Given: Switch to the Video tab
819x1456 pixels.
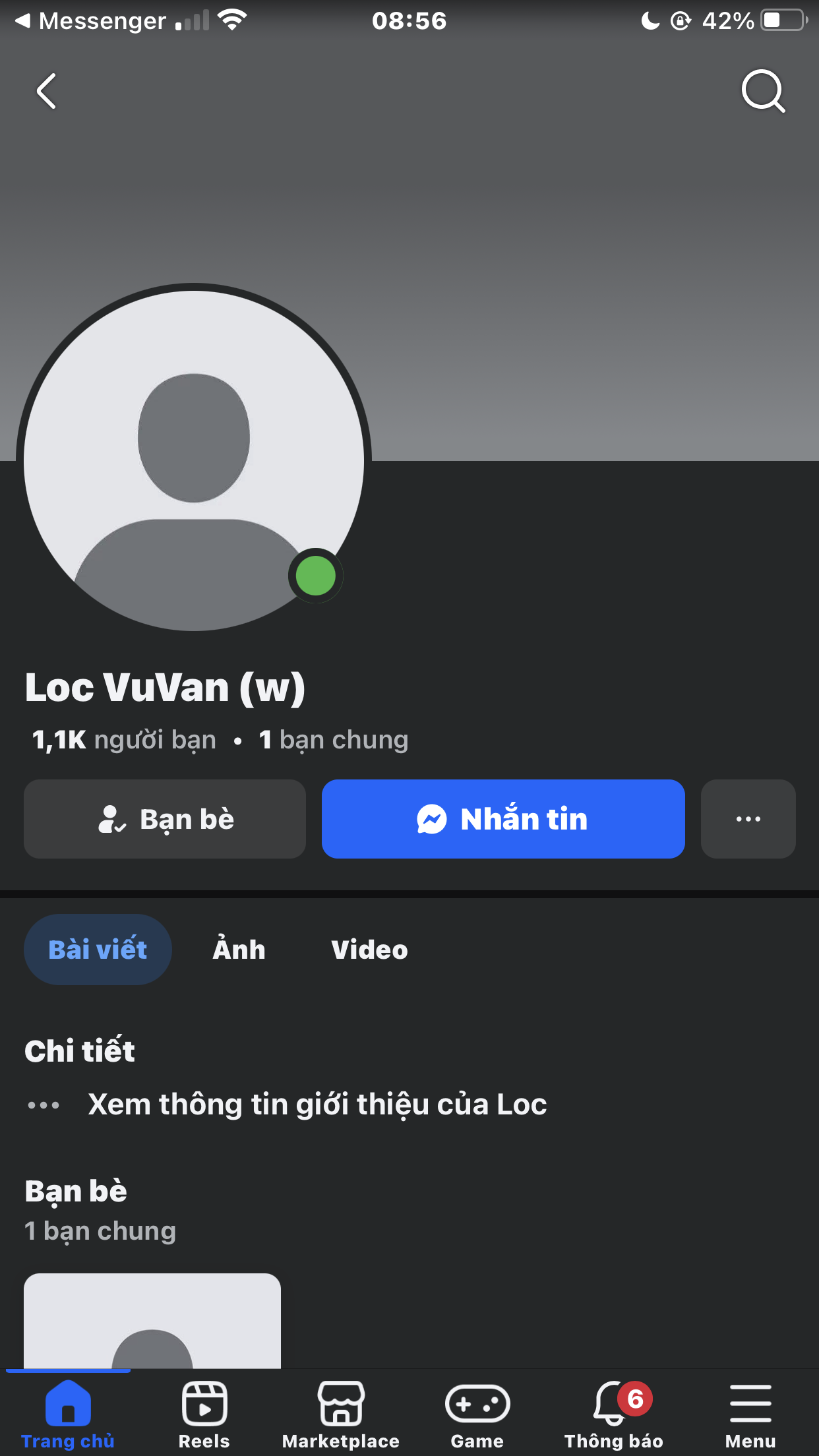Looking at the screenshot, I should [369, 950].
